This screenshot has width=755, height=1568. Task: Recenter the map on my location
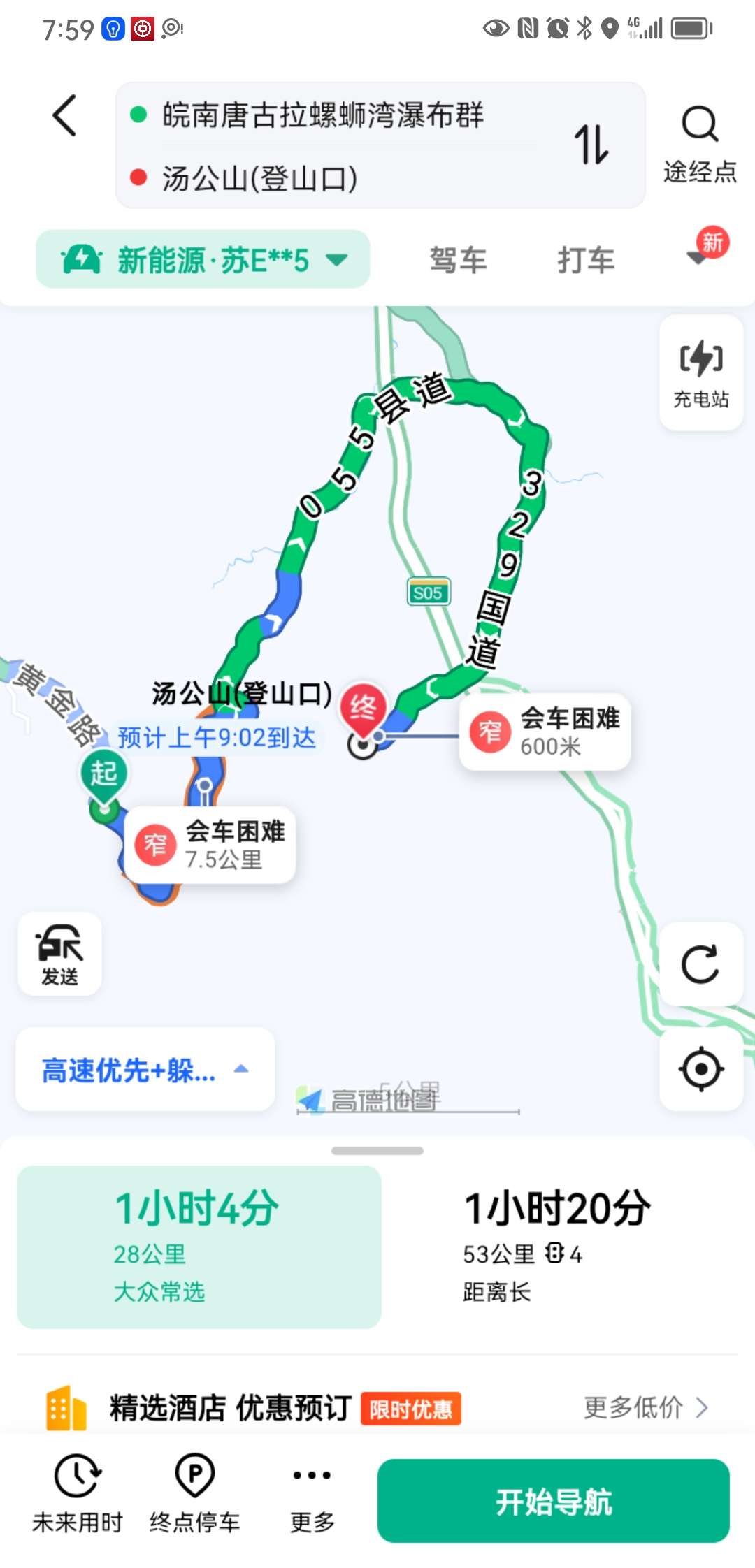pos(700,1069)
